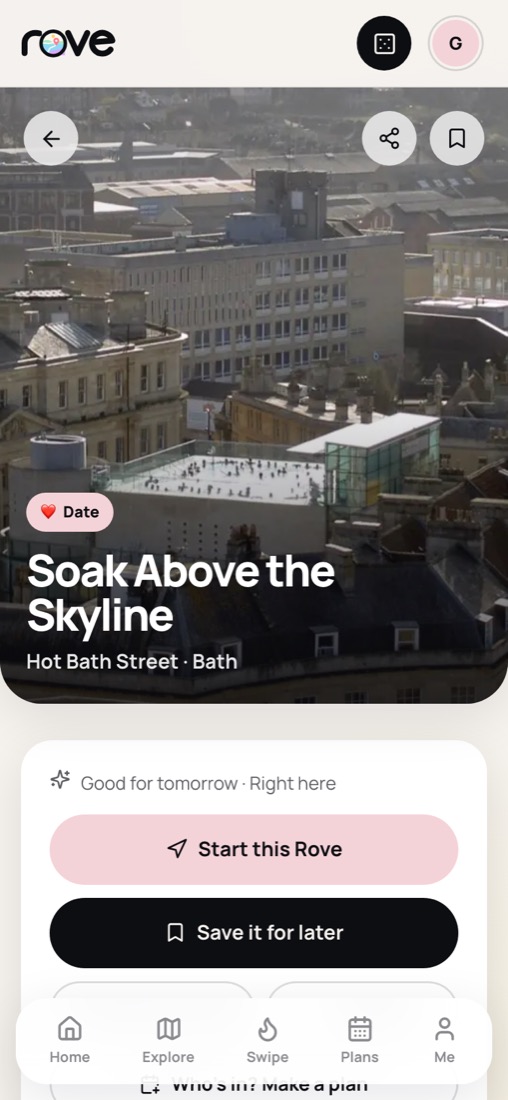Open the Me tab
The image size is (508, 1100).
pyautogui.click(x=444, y=1041)
